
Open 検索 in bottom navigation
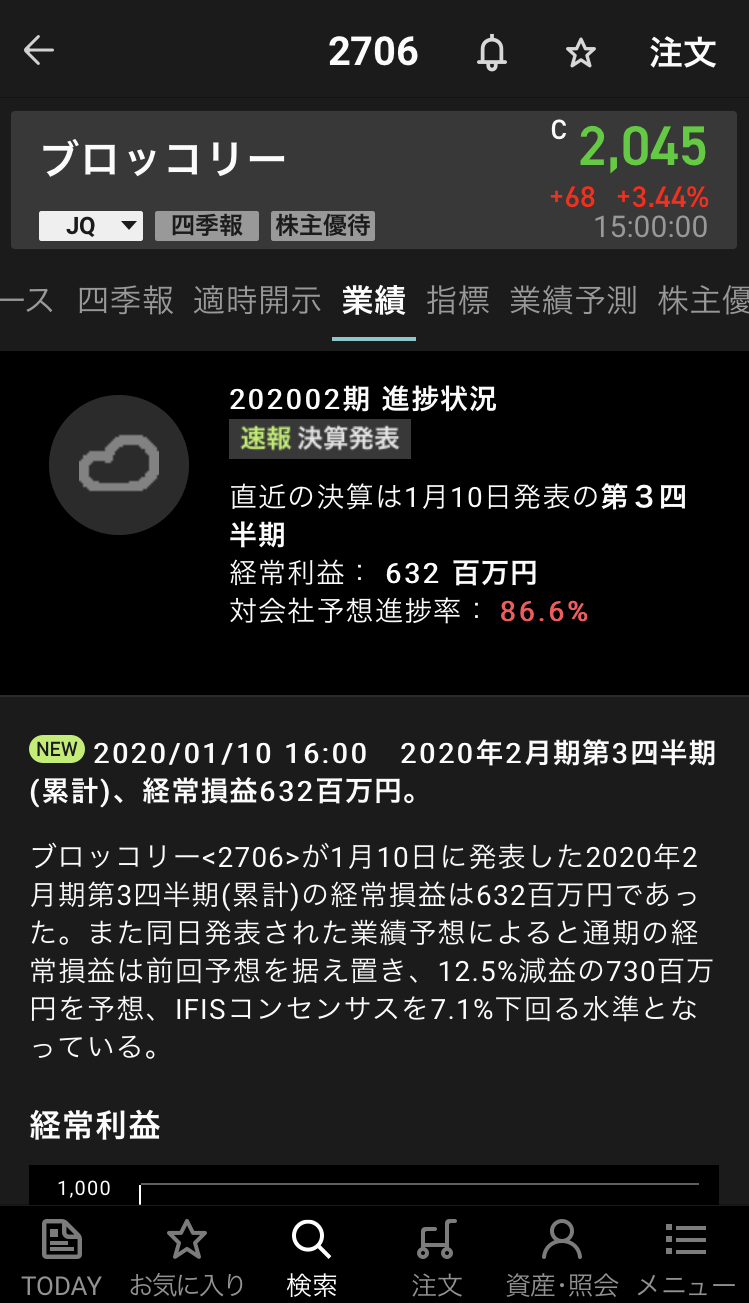[x=311, y=1257]
